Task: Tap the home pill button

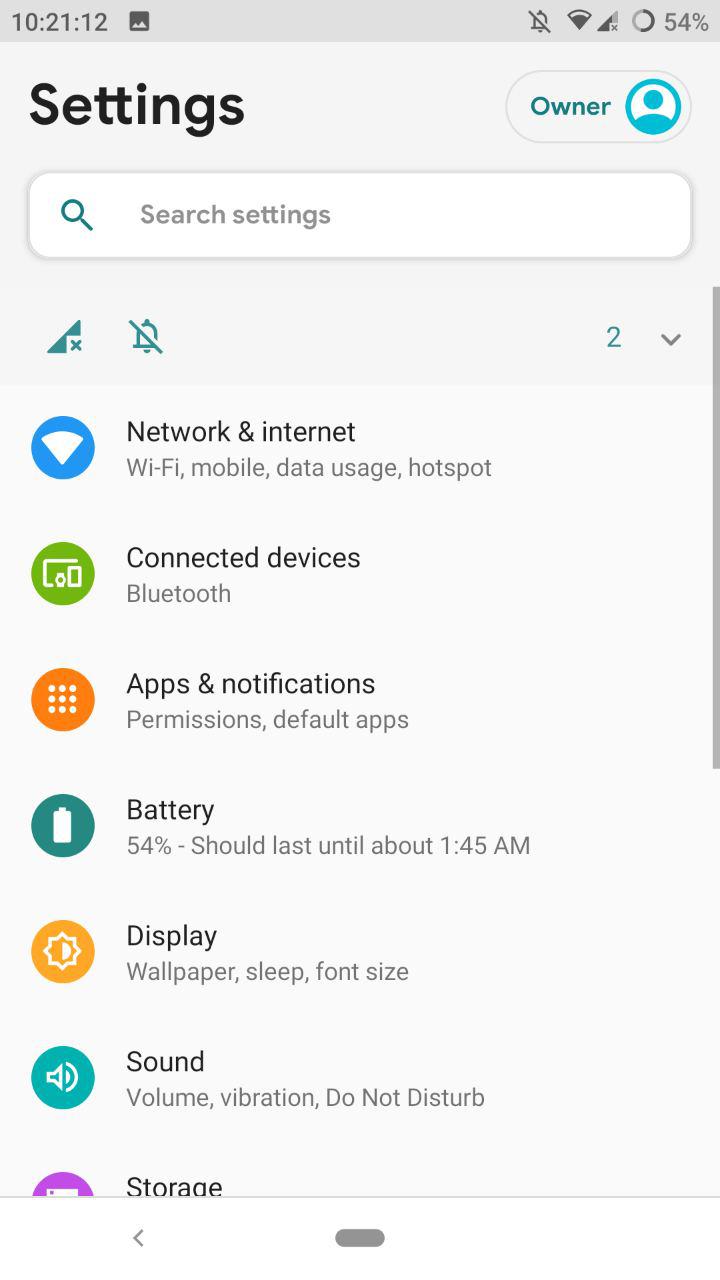Action: (x=360, y=1238)
